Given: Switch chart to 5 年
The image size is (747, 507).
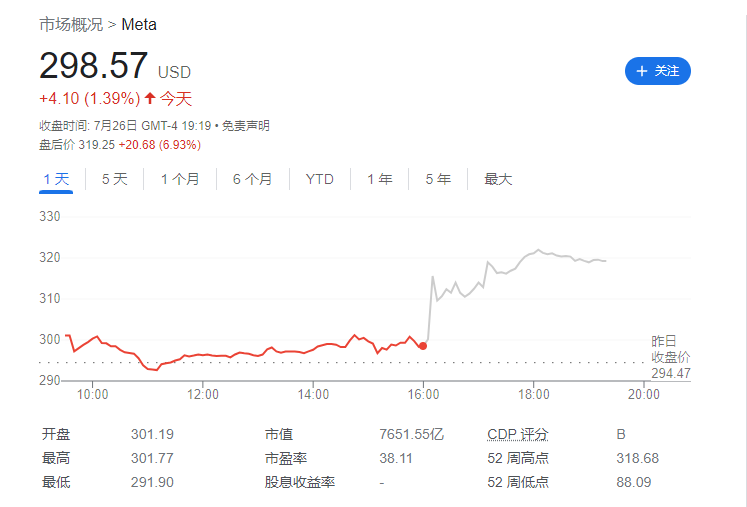Looking at the screenshot, I should coord(437,179).
